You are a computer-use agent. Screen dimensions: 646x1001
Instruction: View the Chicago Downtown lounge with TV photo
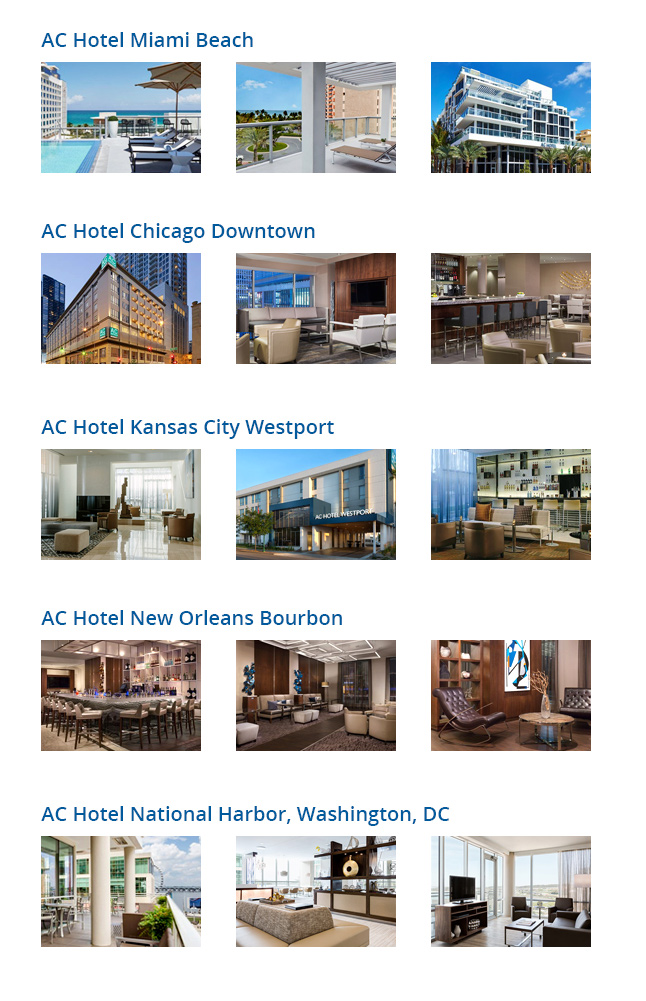(x=316, y=308)
